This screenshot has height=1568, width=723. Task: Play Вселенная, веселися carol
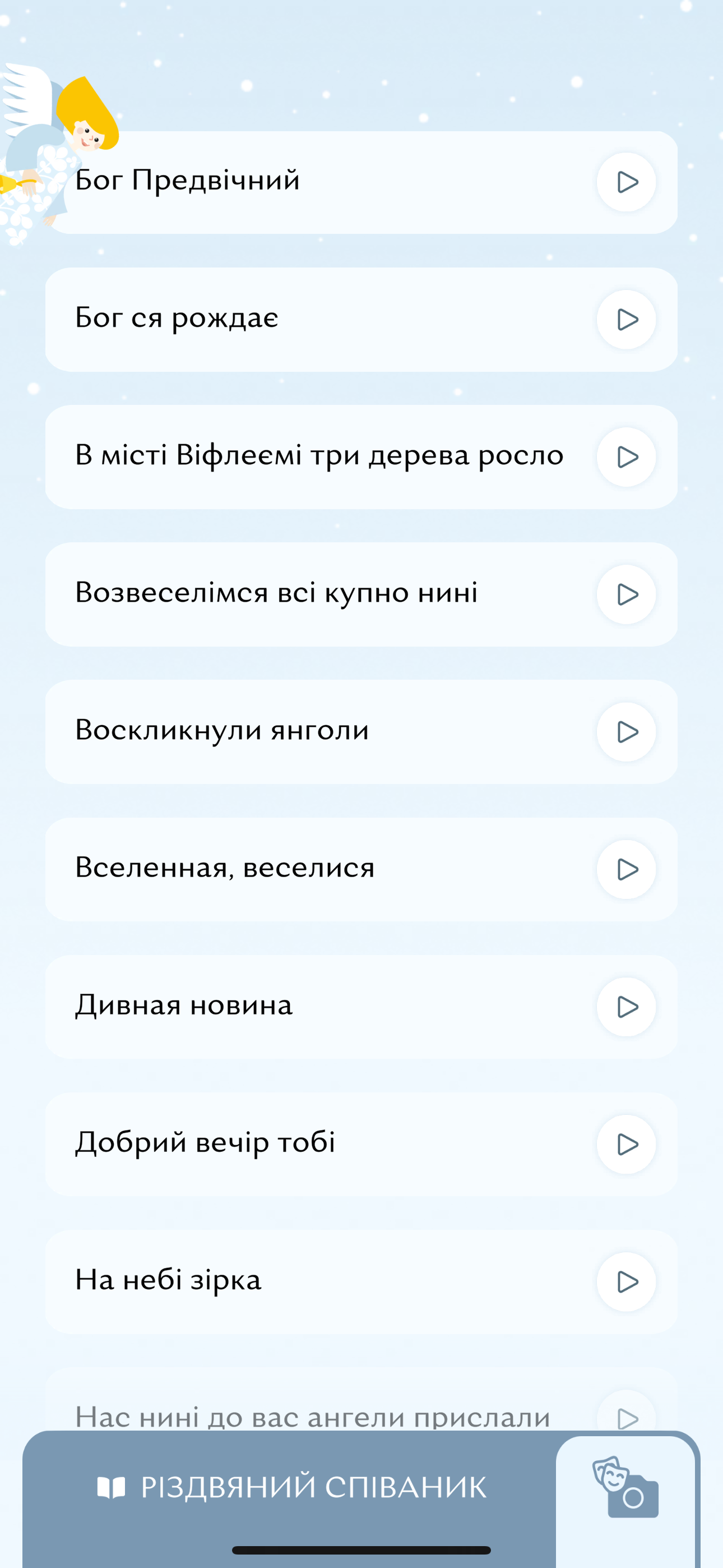pos(626,869)
